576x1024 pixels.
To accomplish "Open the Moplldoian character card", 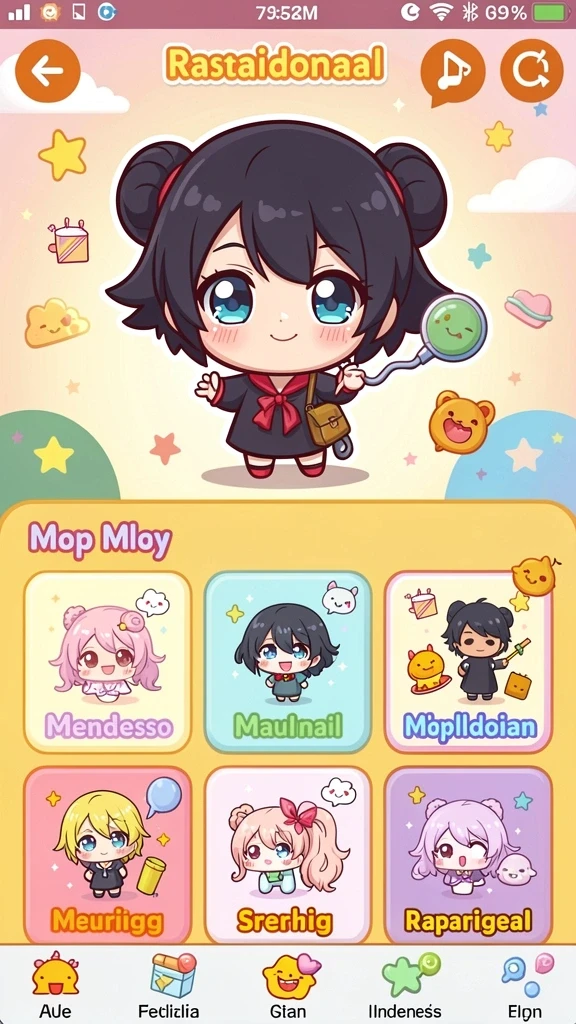I will (x=468, y=662).
